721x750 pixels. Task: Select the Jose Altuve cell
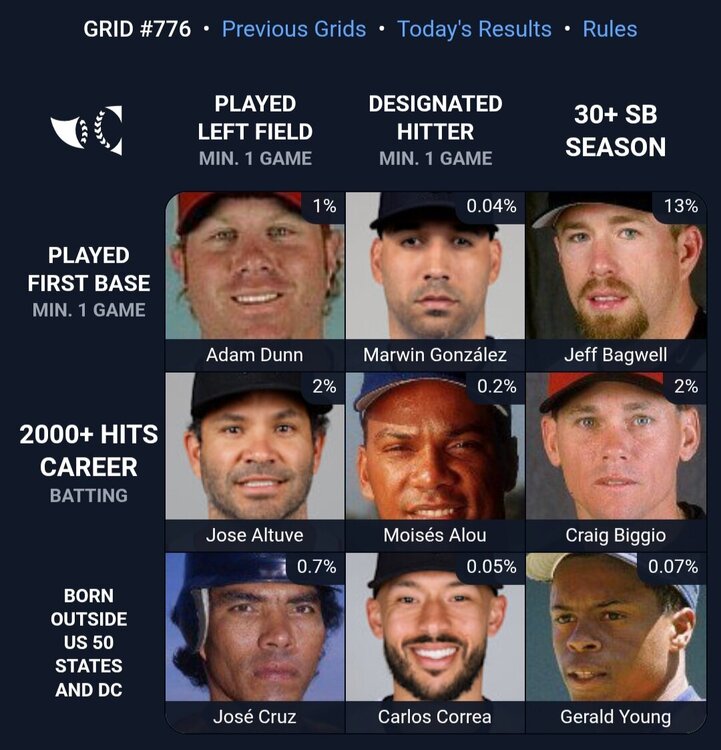255,460
